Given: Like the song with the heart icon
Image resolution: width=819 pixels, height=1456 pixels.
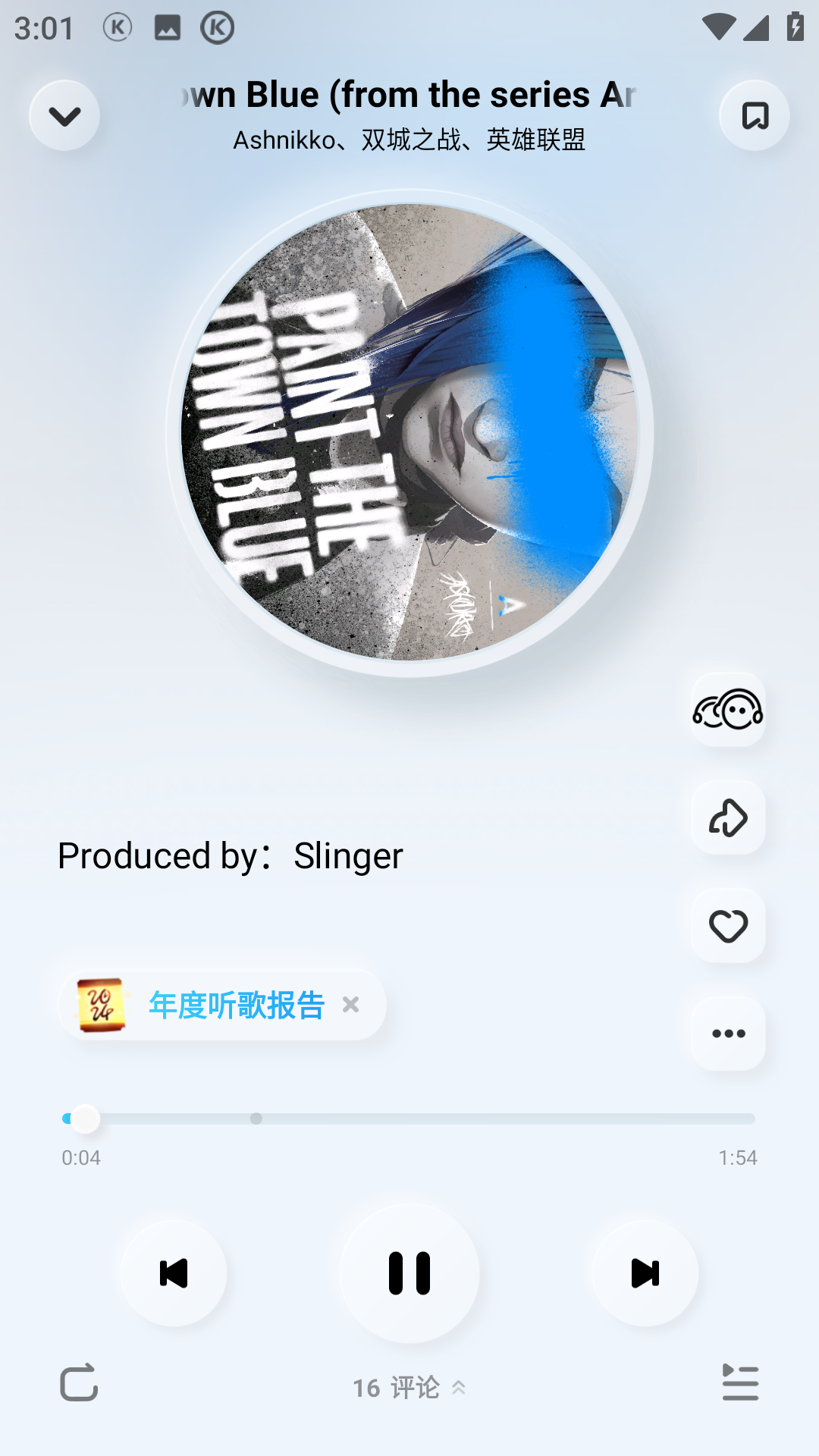Looking at the screenshot, I should tap(728, 926).
